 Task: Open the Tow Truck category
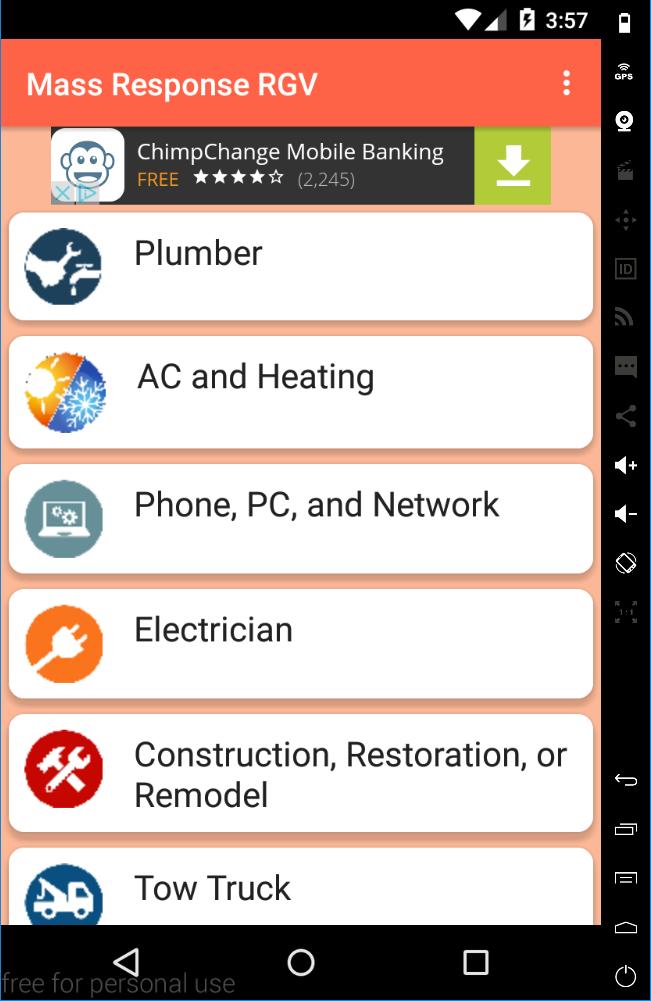300,887
